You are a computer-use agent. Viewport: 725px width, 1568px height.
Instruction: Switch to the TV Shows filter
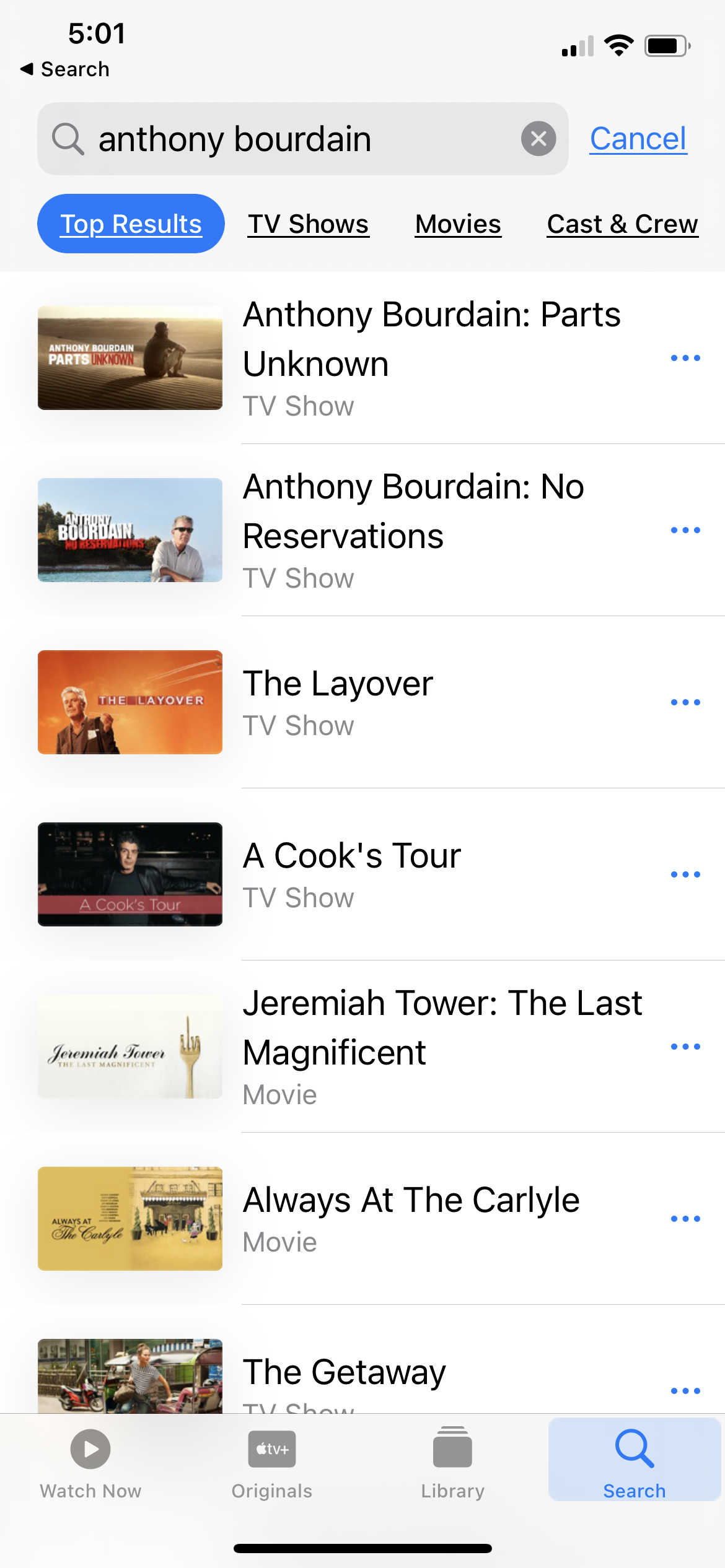pyautogui.click(x=308, y=224)
